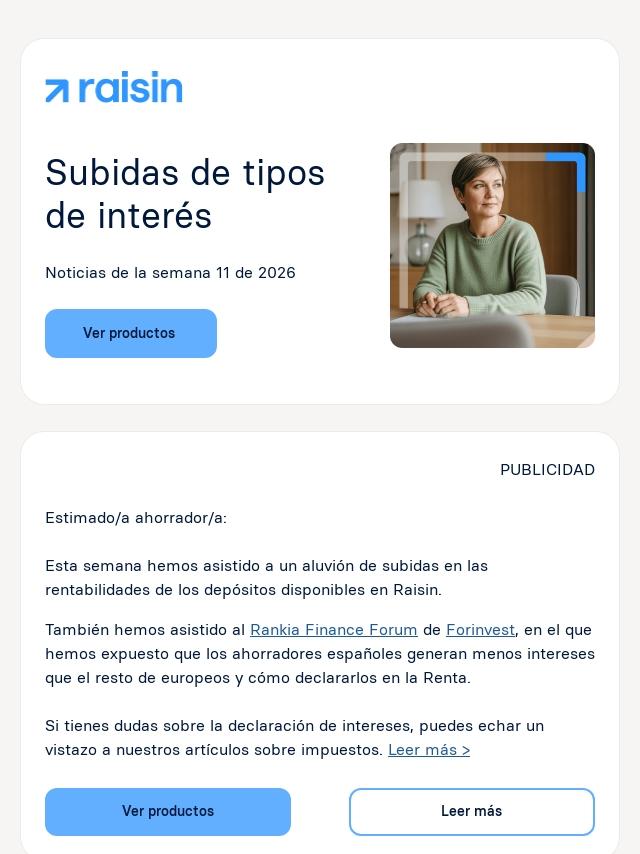
Task: Tap the outlined Leer más button
Action: (x=471, y=812)
